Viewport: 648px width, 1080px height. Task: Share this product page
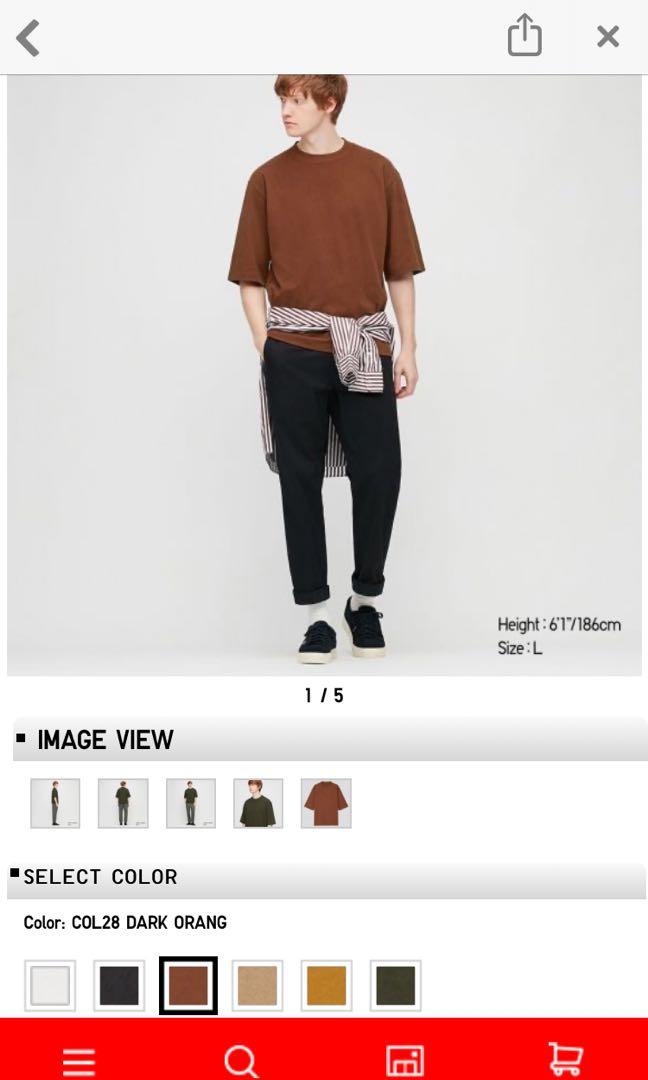click(524, 37)
